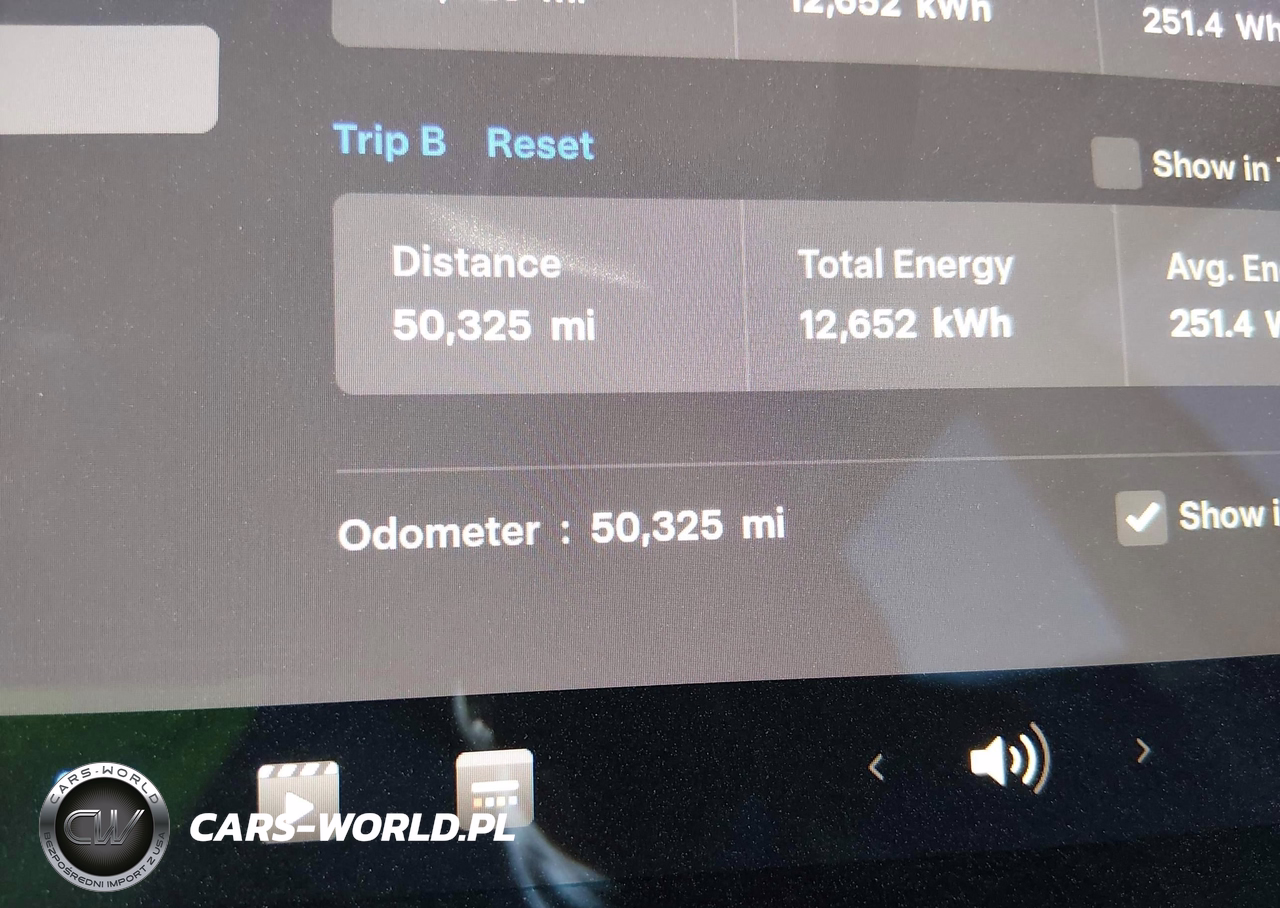
Task: Reset the Trip B counter
Action: pos(540,145)
